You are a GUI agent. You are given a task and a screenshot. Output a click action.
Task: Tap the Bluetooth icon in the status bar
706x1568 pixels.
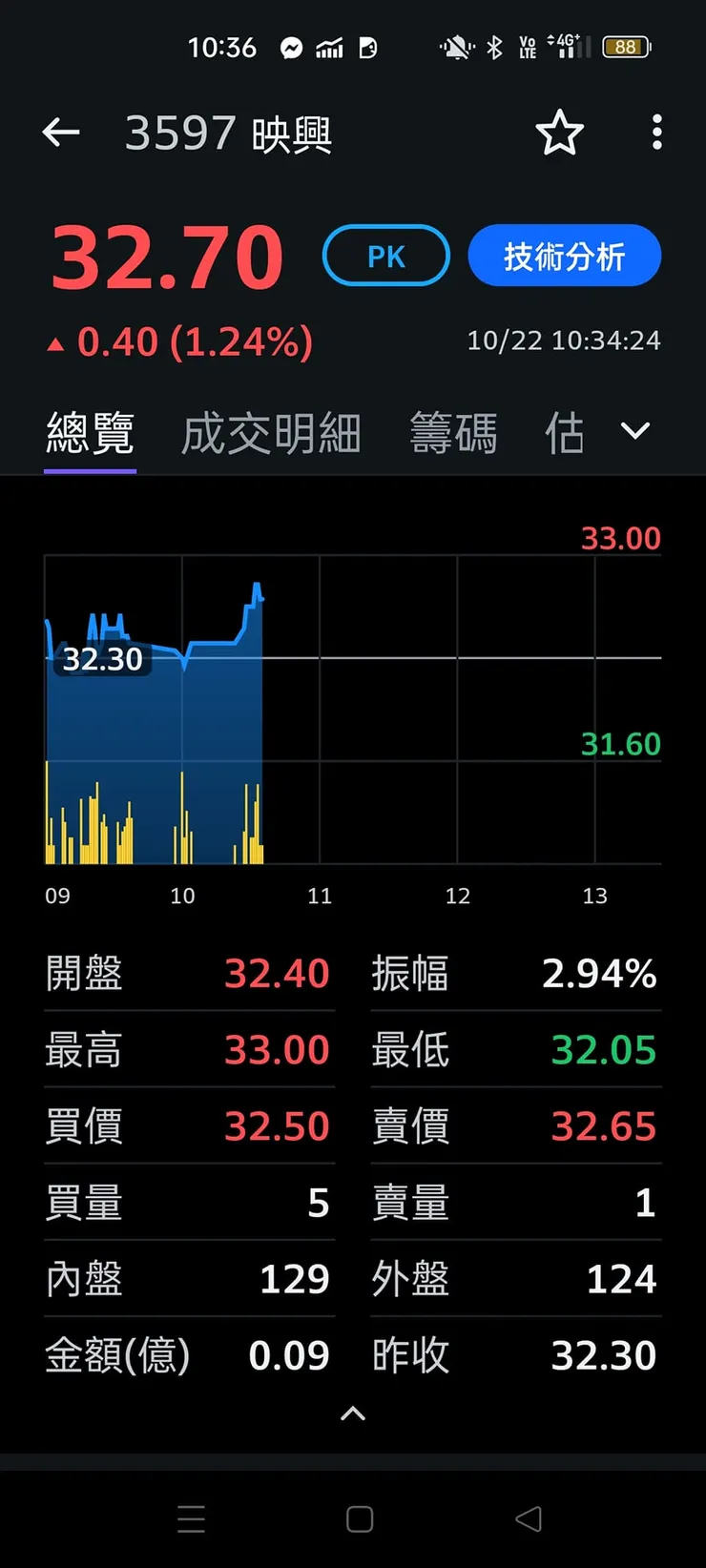[497, 47]
